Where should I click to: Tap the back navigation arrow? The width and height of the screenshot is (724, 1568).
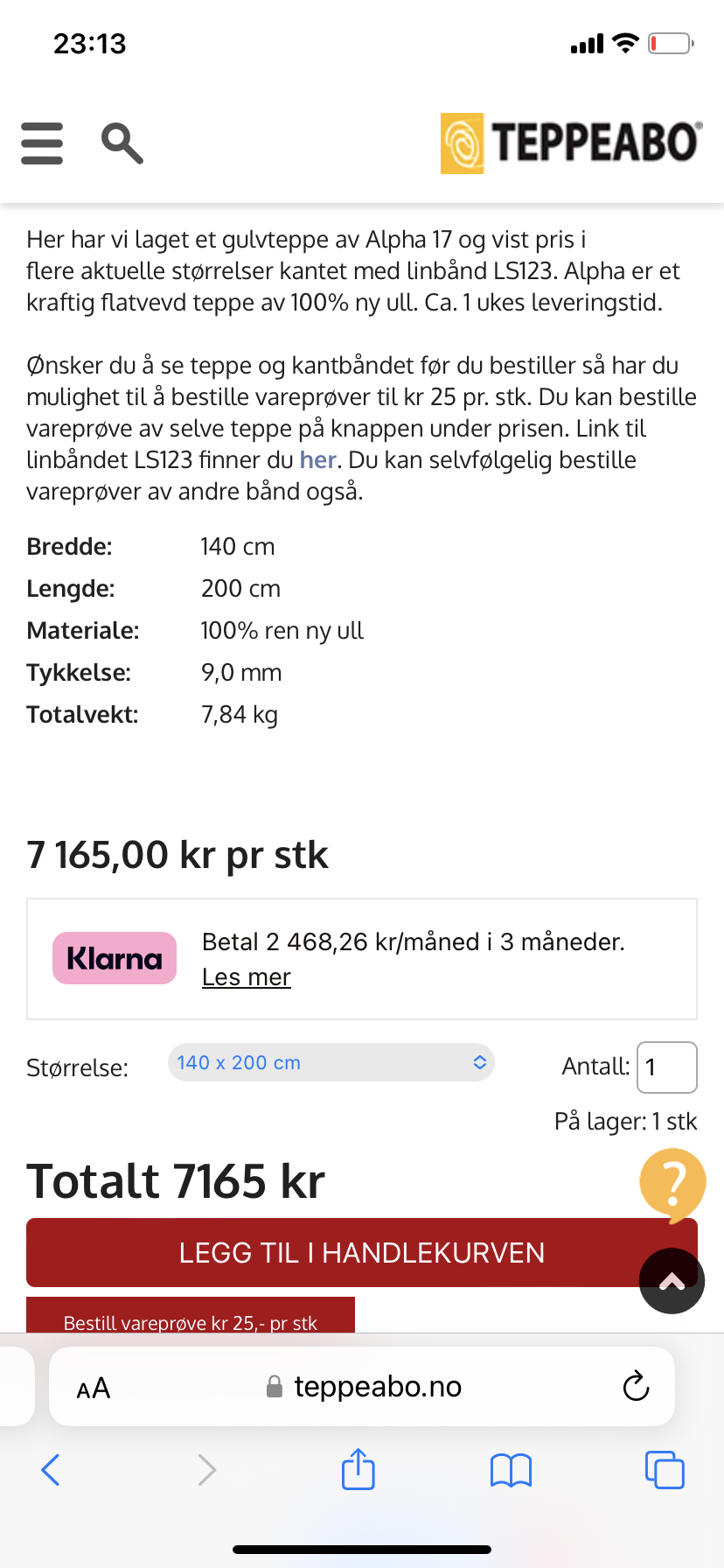pos(50,1470)
